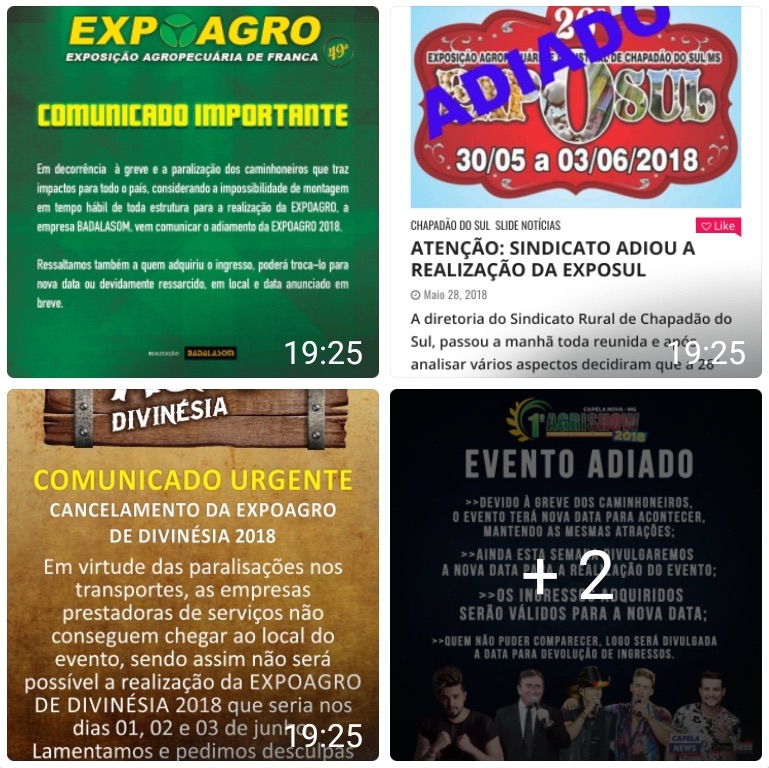Open the EXPOAGRO Franca comunicado image
This screenshot has height=768, width=769.
[x=192, y=192]
